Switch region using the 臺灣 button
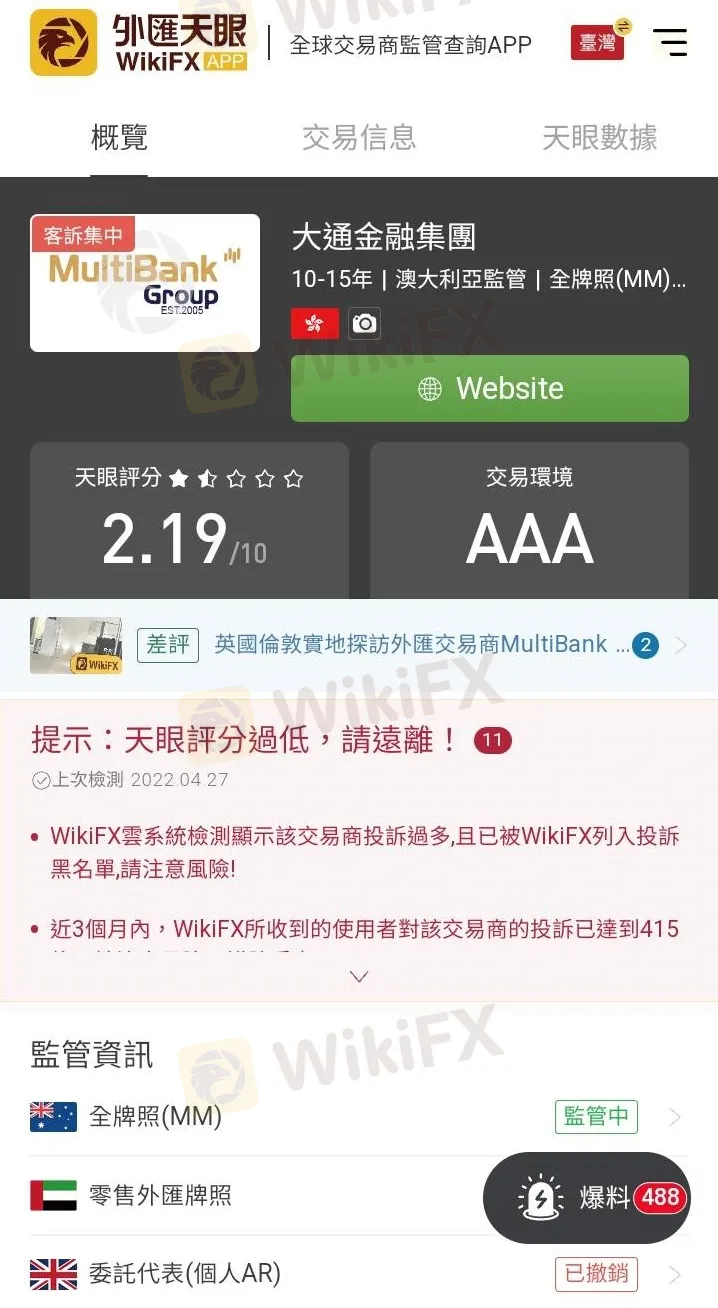 coord(598,43)
